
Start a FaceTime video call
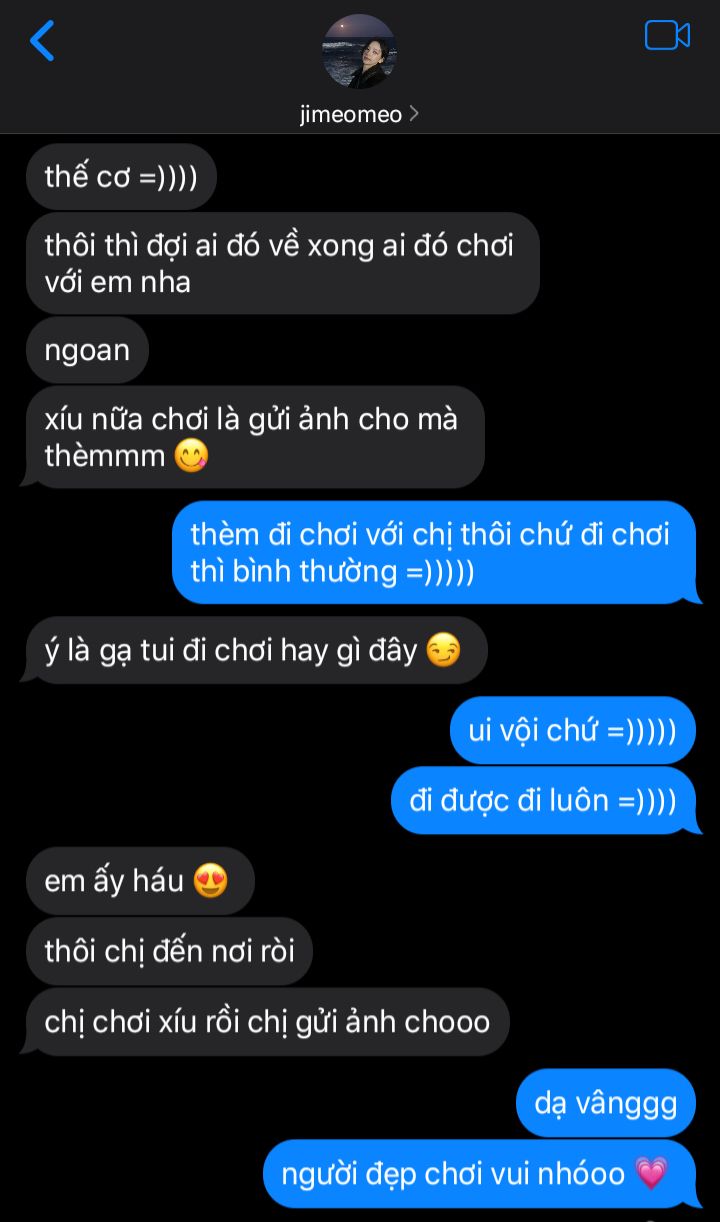pos(667,36)
